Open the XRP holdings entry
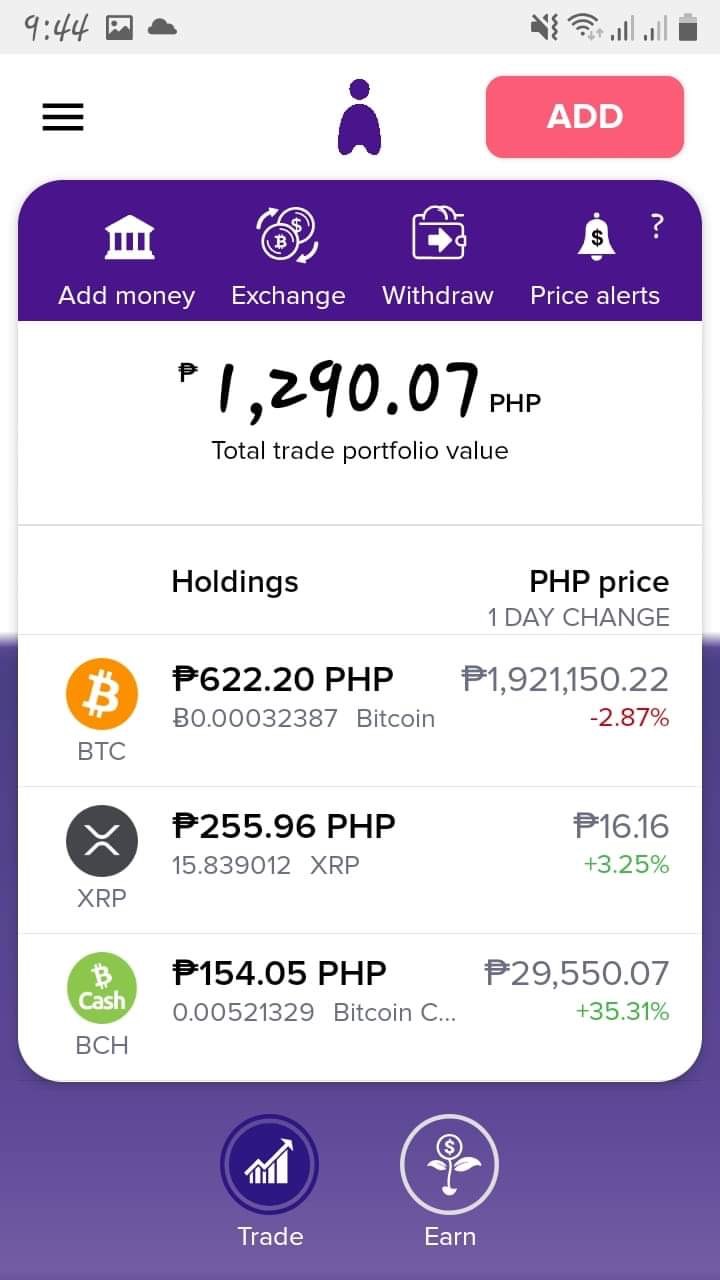The width and height of the screenshot is (720, 1280). tap(360, 845)
